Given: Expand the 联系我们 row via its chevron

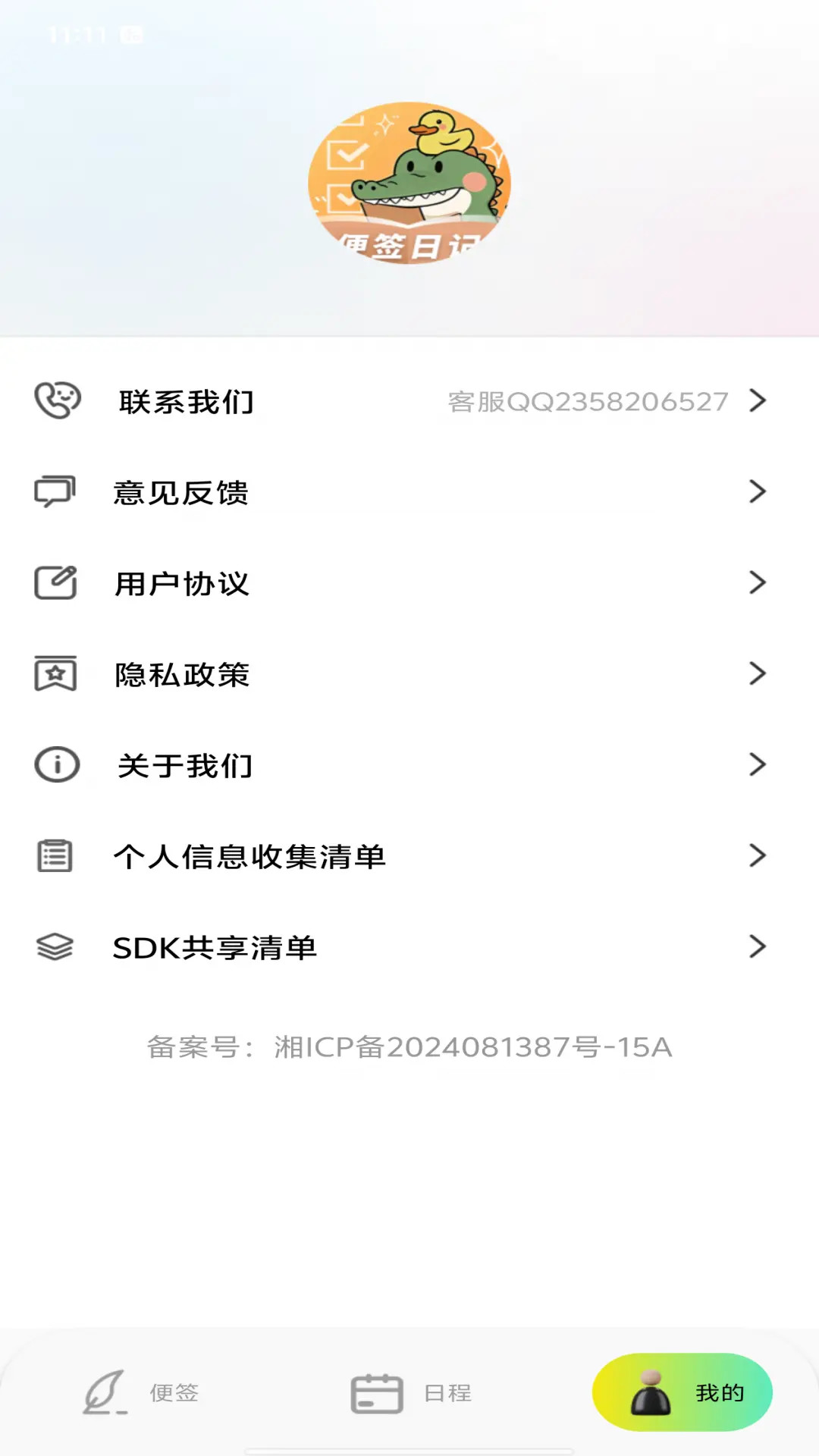Looking at the screenshot, I should 758,401.
